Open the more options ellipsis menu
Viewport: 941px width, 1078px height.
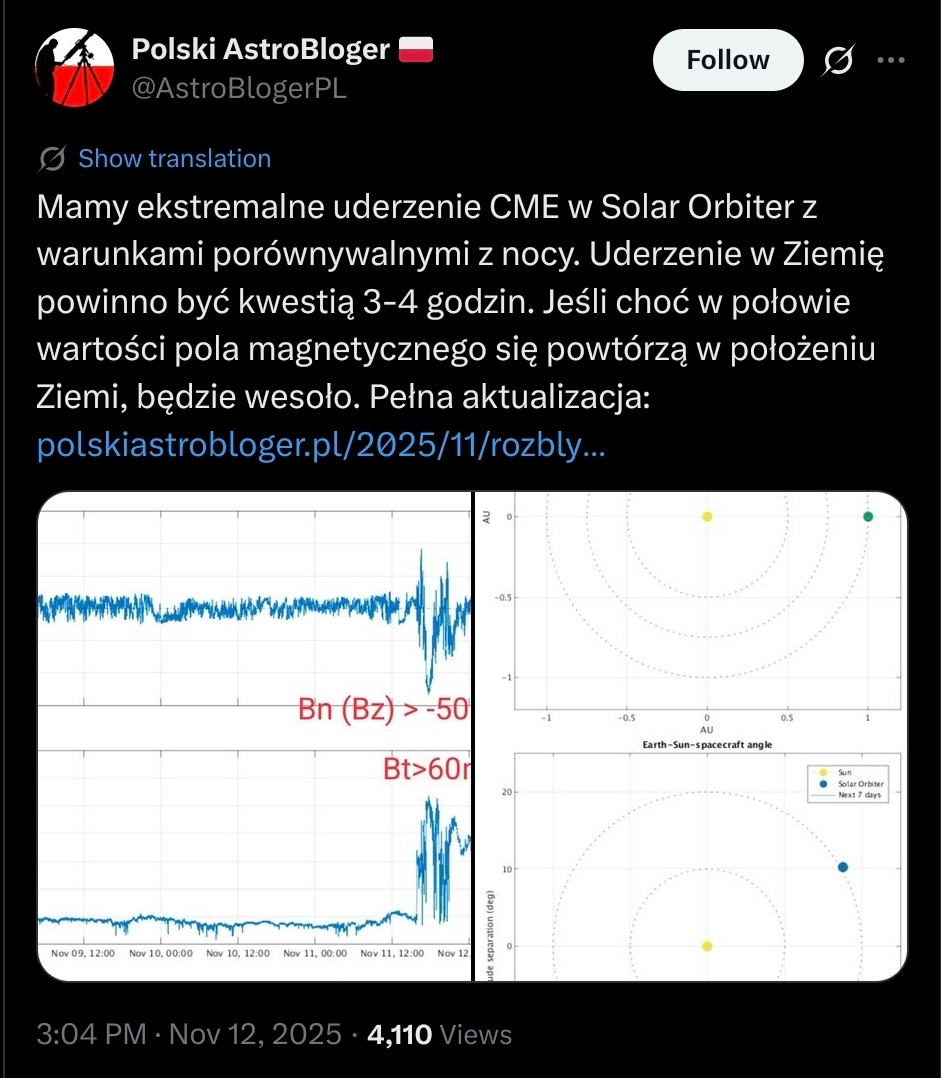tap(891, 60)
